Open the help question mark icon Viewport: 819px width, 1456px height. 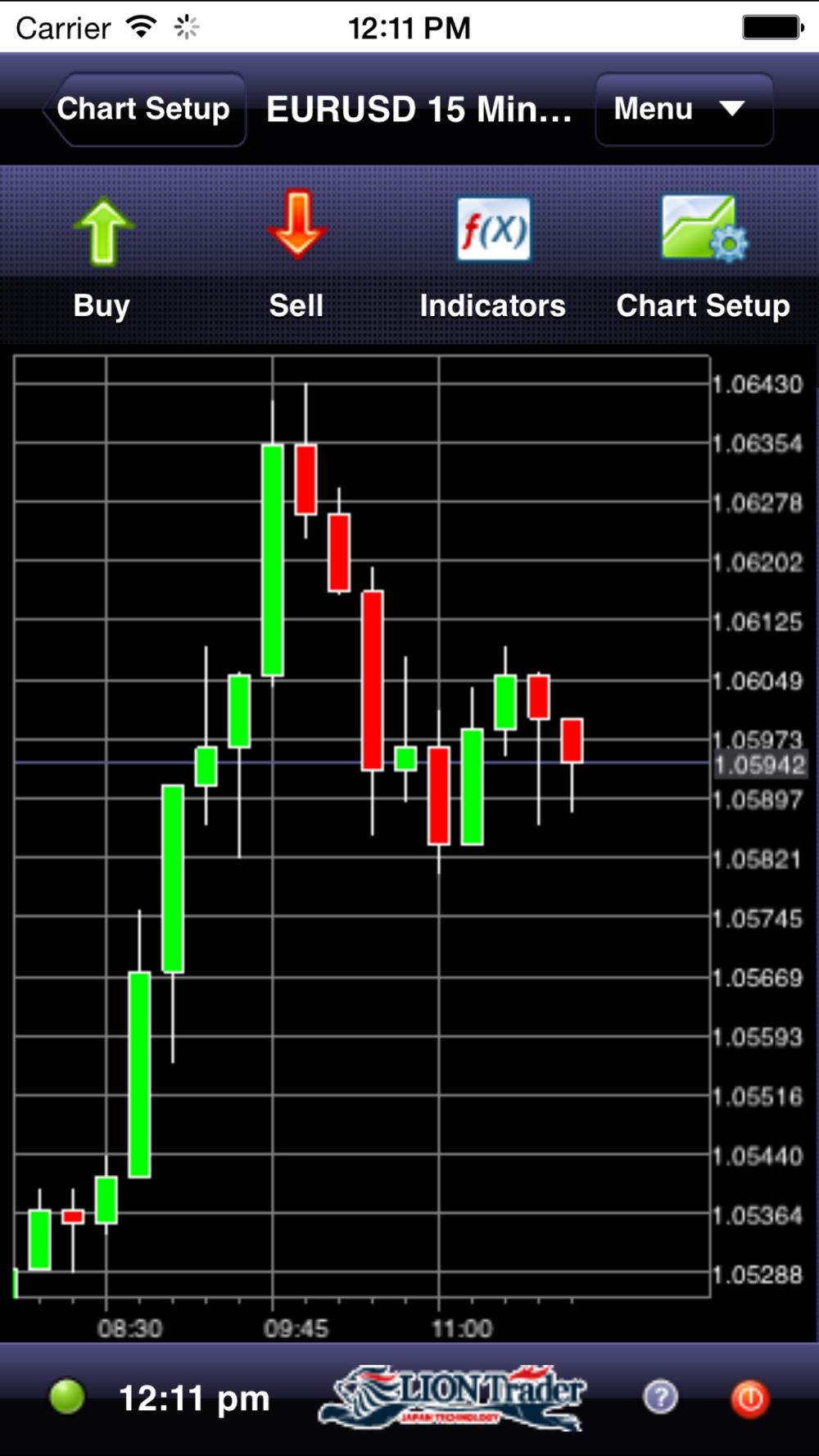coord(661,1397)
